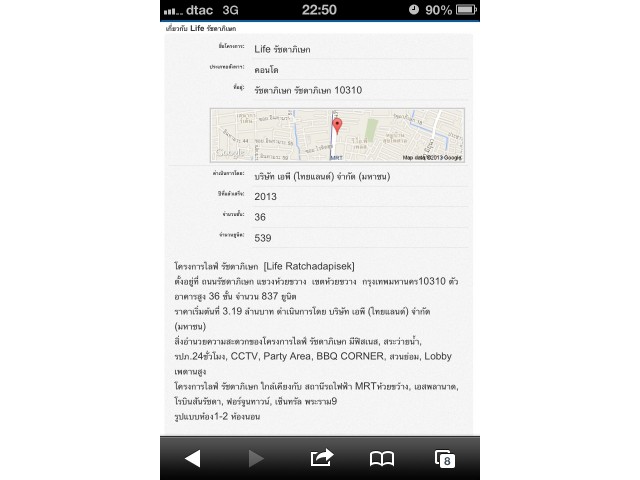Open the share sheet
Screen dimensions: 640x480
pos(321,458)
